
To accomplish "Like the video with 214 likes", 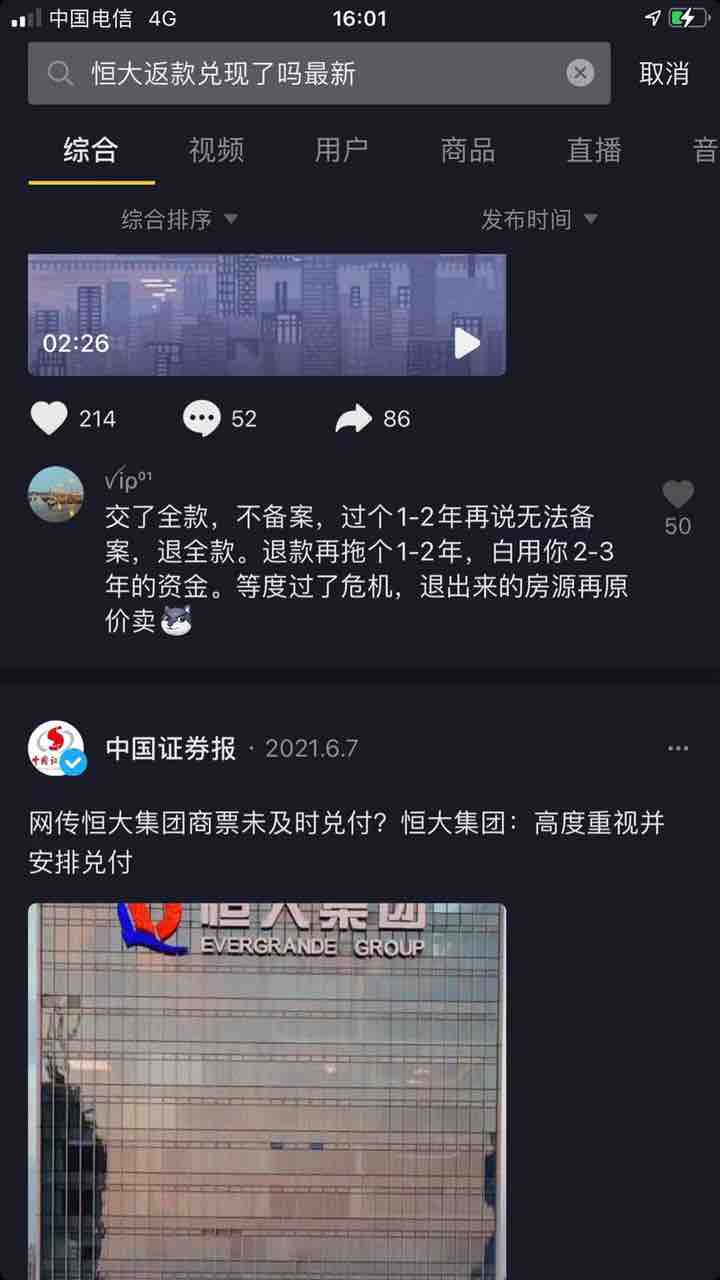I will point(50,418).
